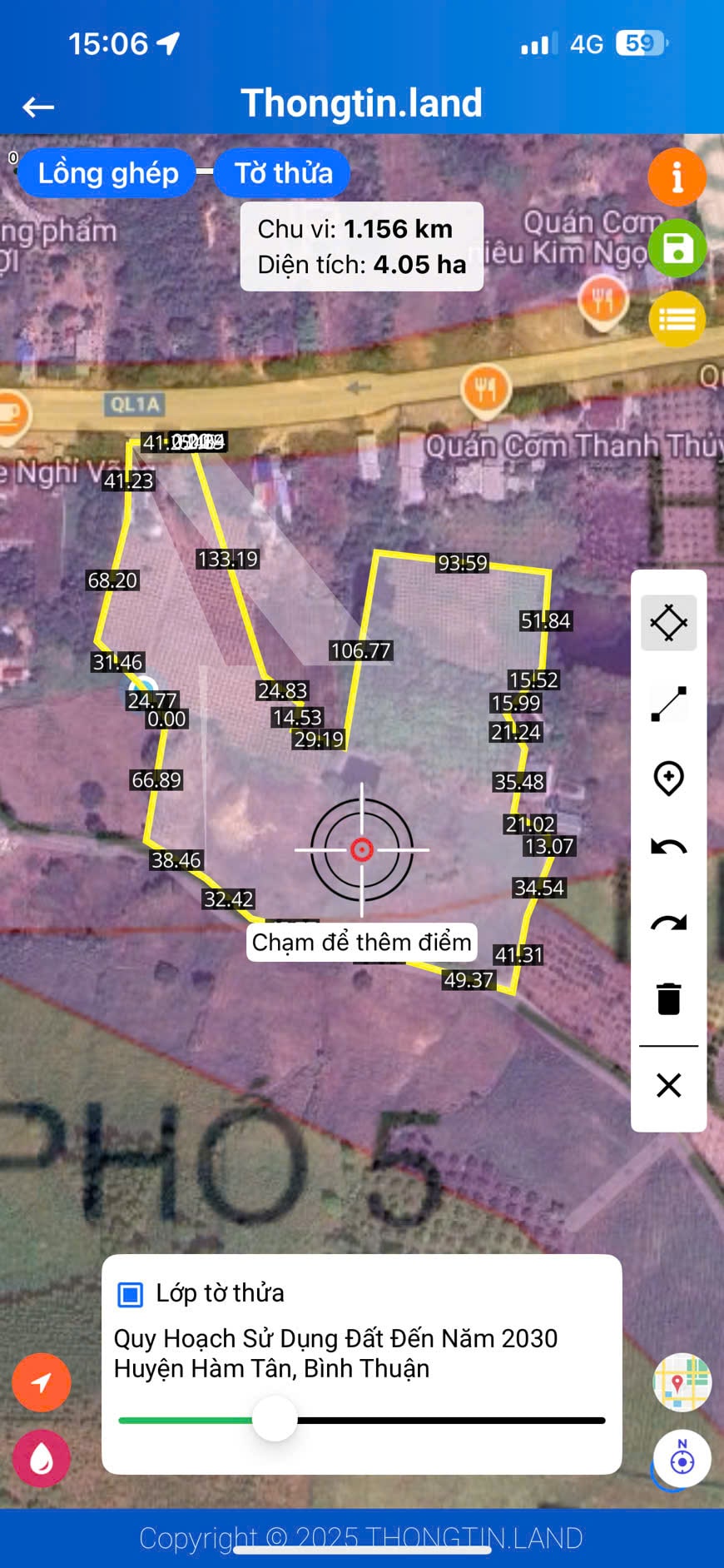Redo the removed point

669,922
